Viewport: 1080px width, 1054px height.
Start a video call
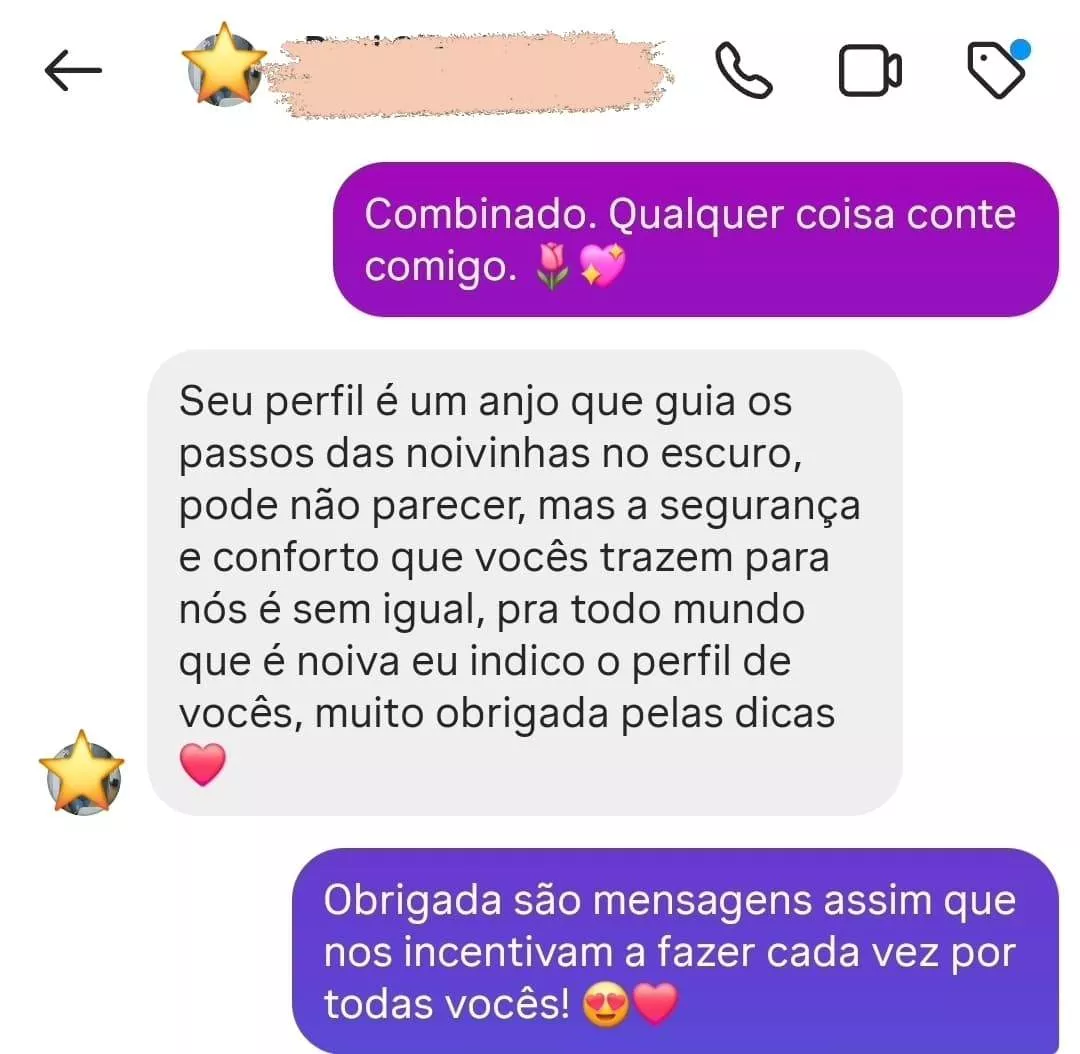(869, 71)
